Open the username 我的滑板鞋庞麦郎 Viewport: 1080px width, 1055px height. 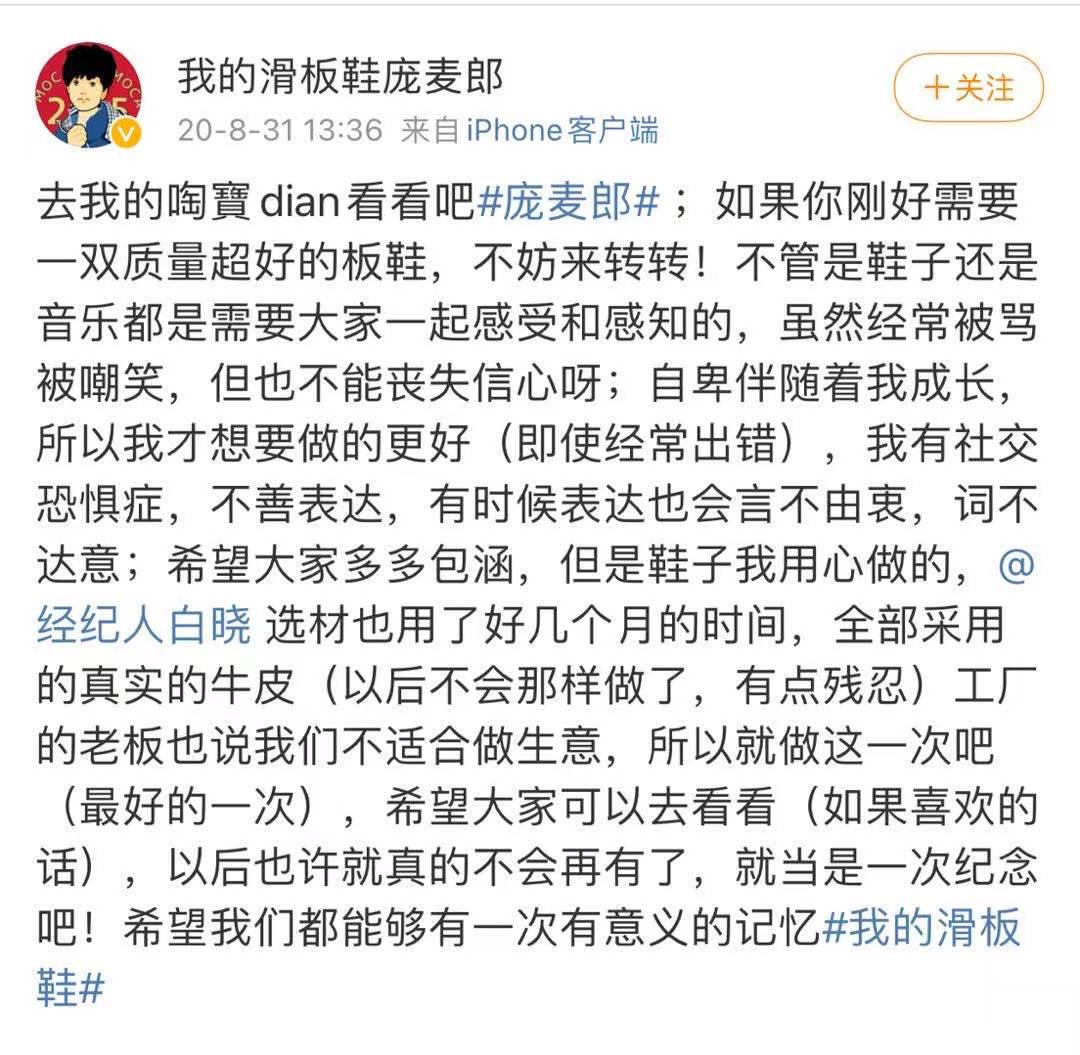coord(339,76)
